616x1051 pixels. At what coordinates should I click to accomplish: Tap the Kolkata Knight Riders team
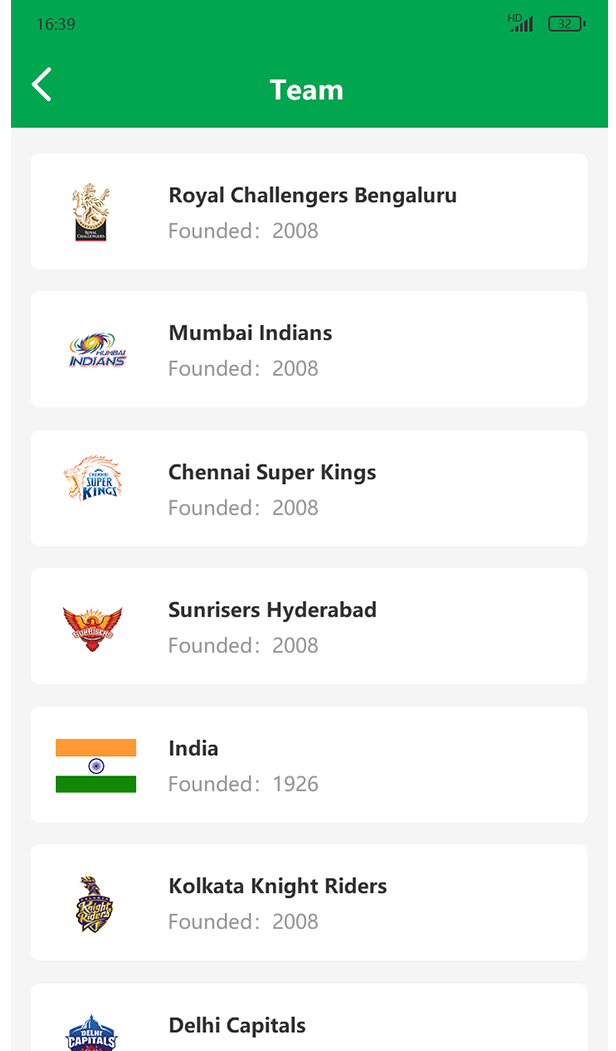click(x=309, y=902)
